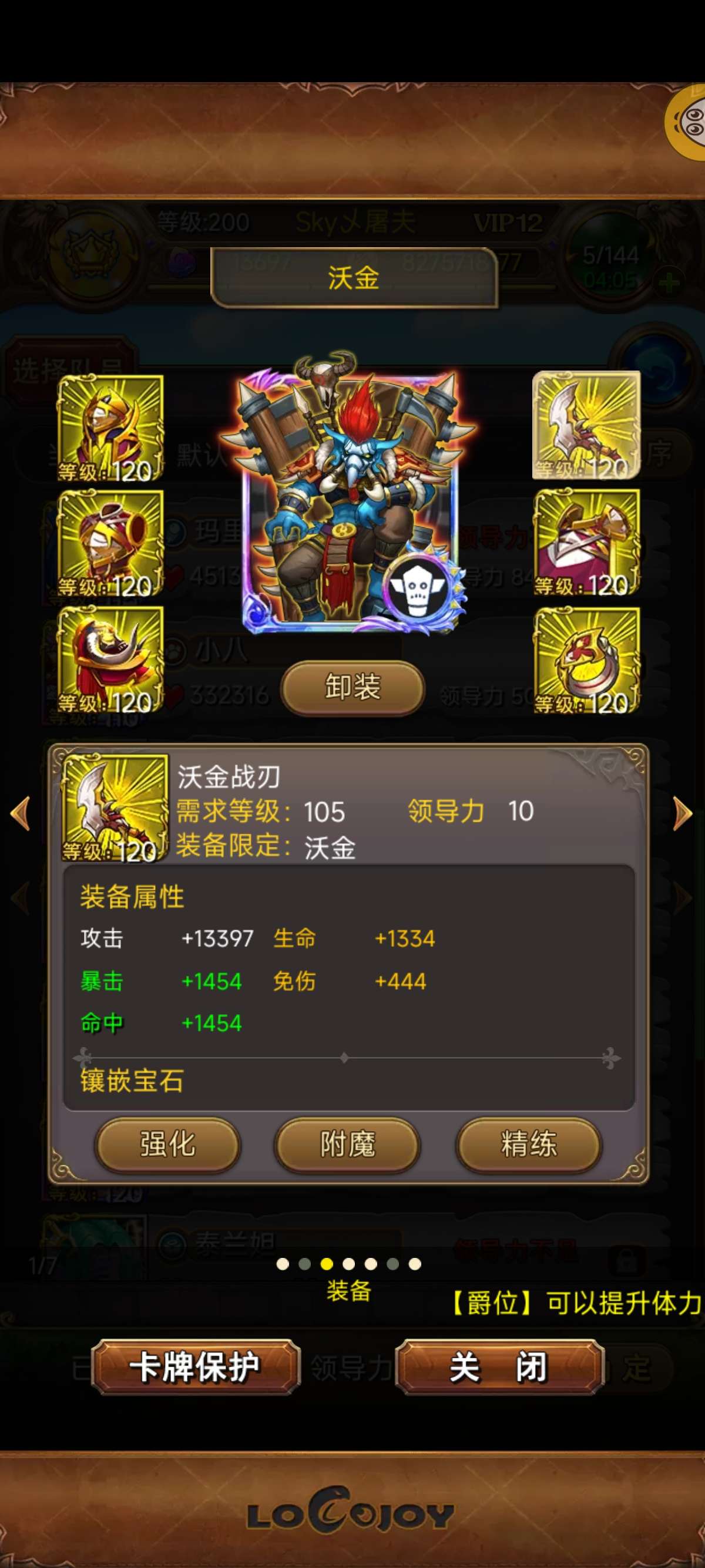Select the robe equipment slot
Screen dimensions: 705x1568
pos(586,541)
